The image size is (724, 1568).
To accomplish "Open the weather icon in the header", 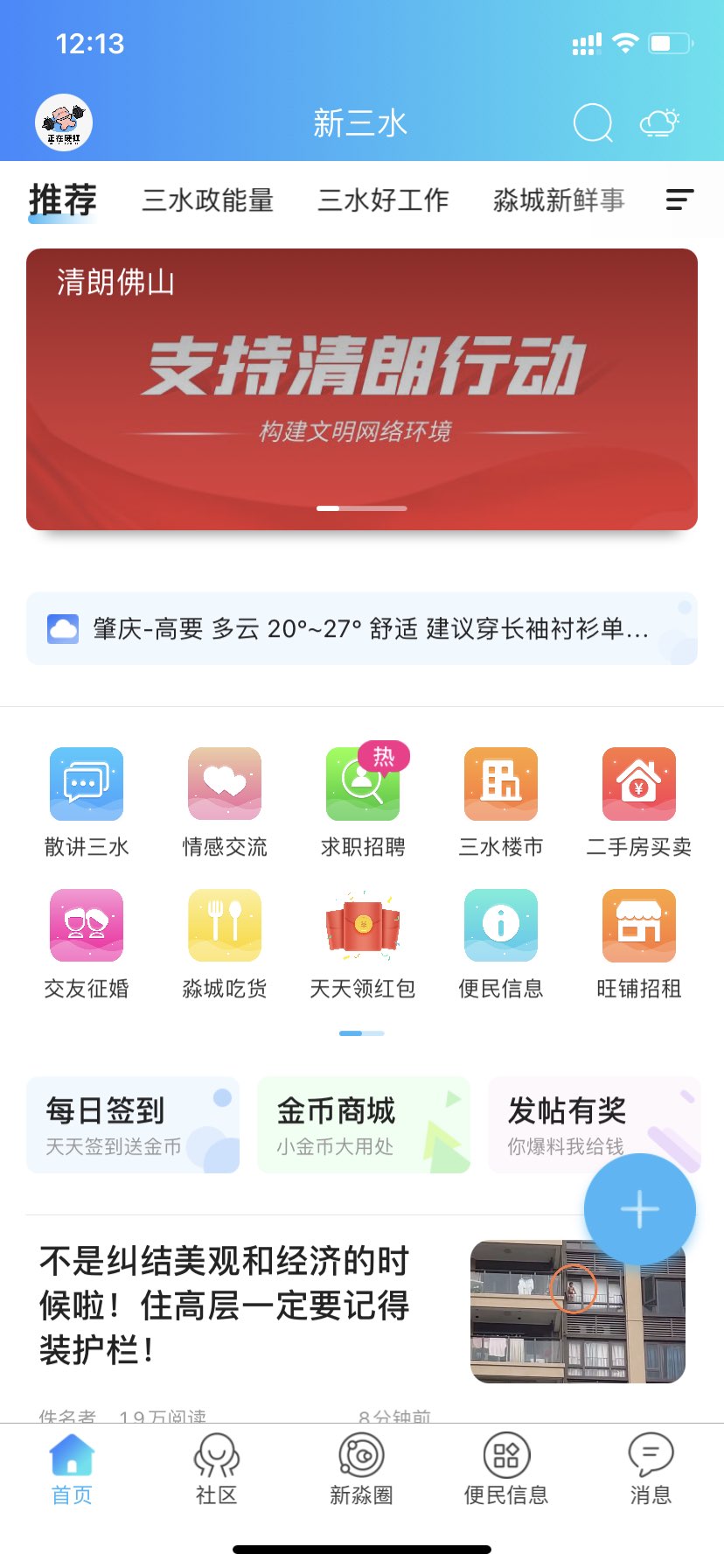I will [659, 123].
